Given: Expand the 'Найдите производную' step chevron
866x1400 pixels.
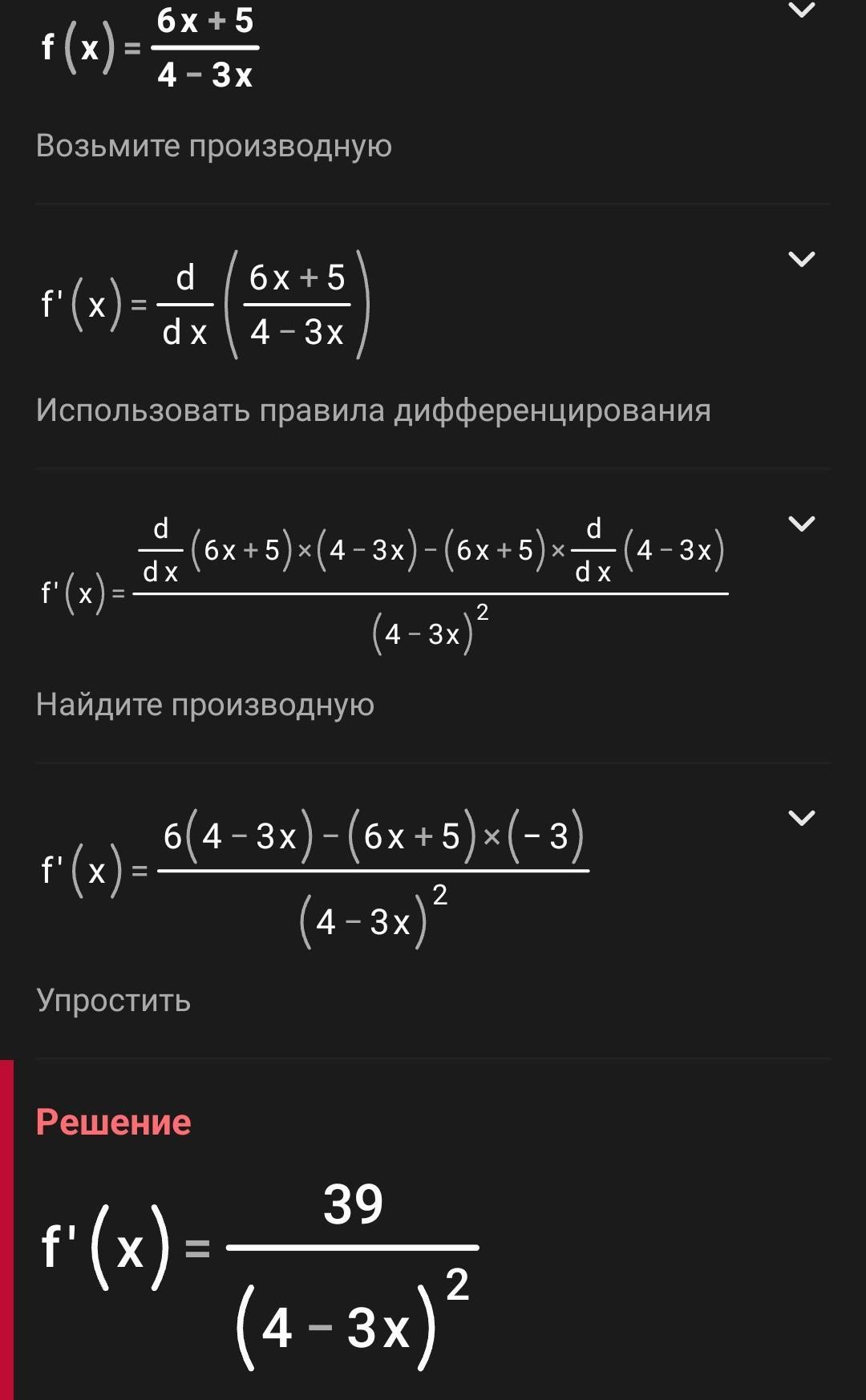Looking at the screenshot, I should coord(802,524).
